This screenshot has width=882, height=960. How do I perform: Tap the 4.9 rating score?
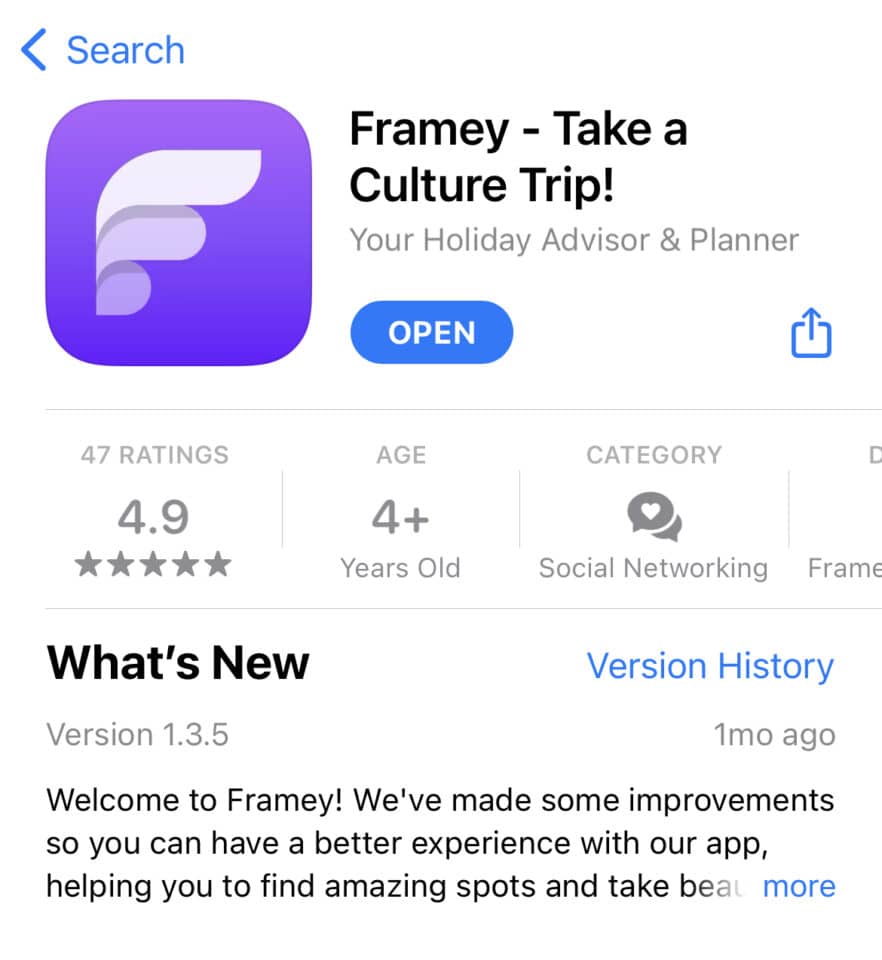tap(153, 517)
